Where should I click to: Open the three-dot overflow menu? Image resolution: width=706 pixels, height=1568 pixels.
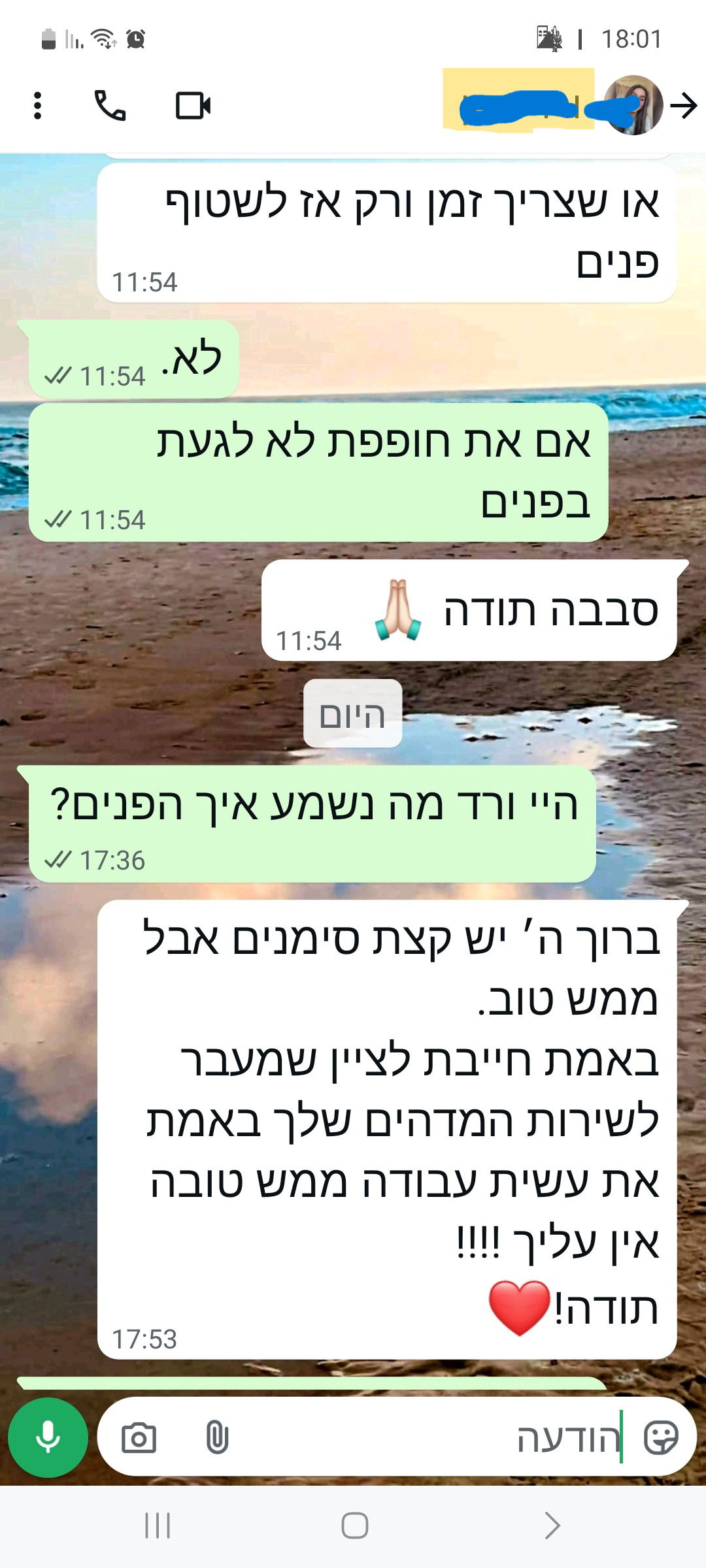click(x=38, y=105)
